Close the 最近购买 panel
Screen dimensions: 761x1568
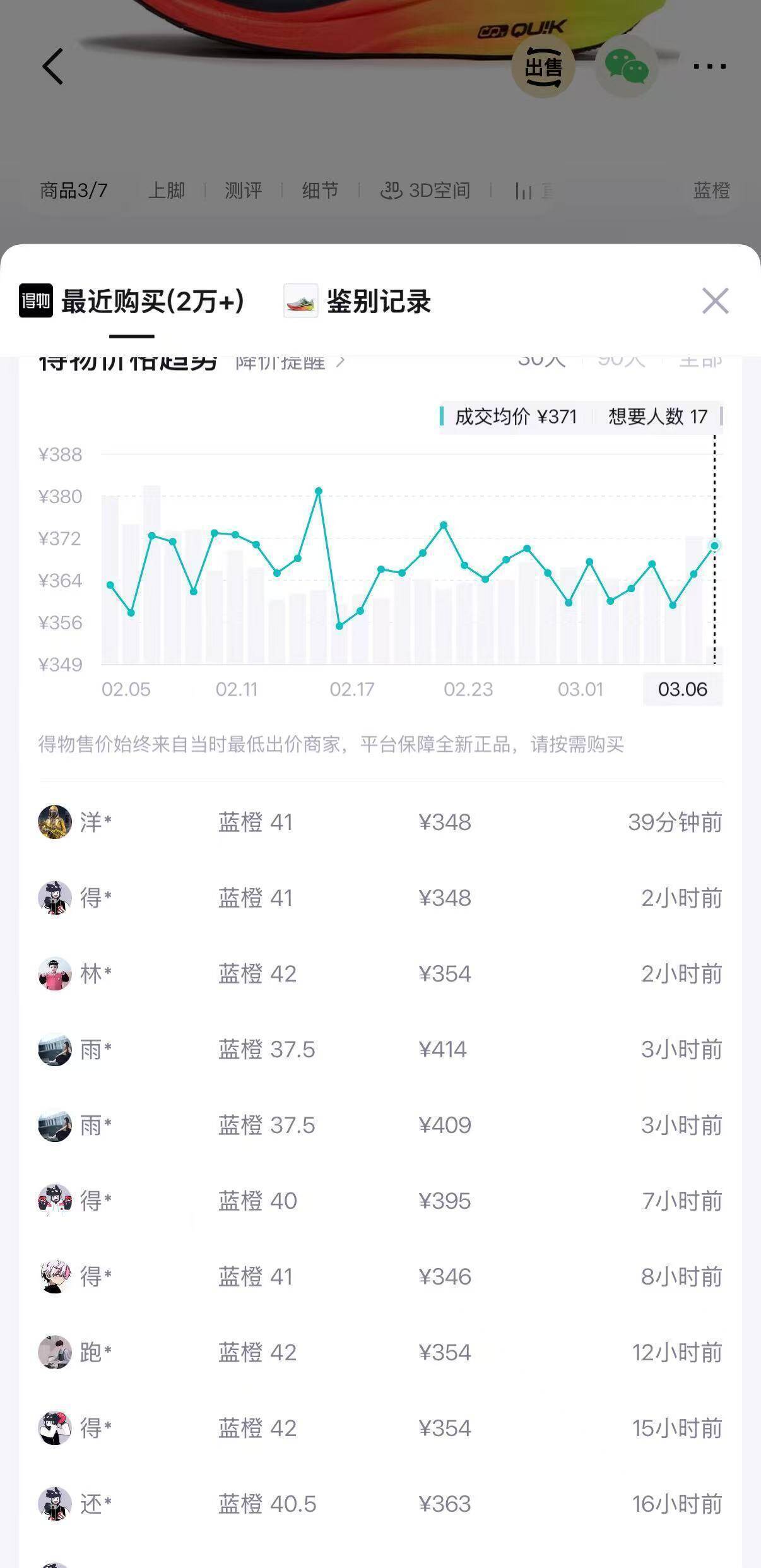715,301
